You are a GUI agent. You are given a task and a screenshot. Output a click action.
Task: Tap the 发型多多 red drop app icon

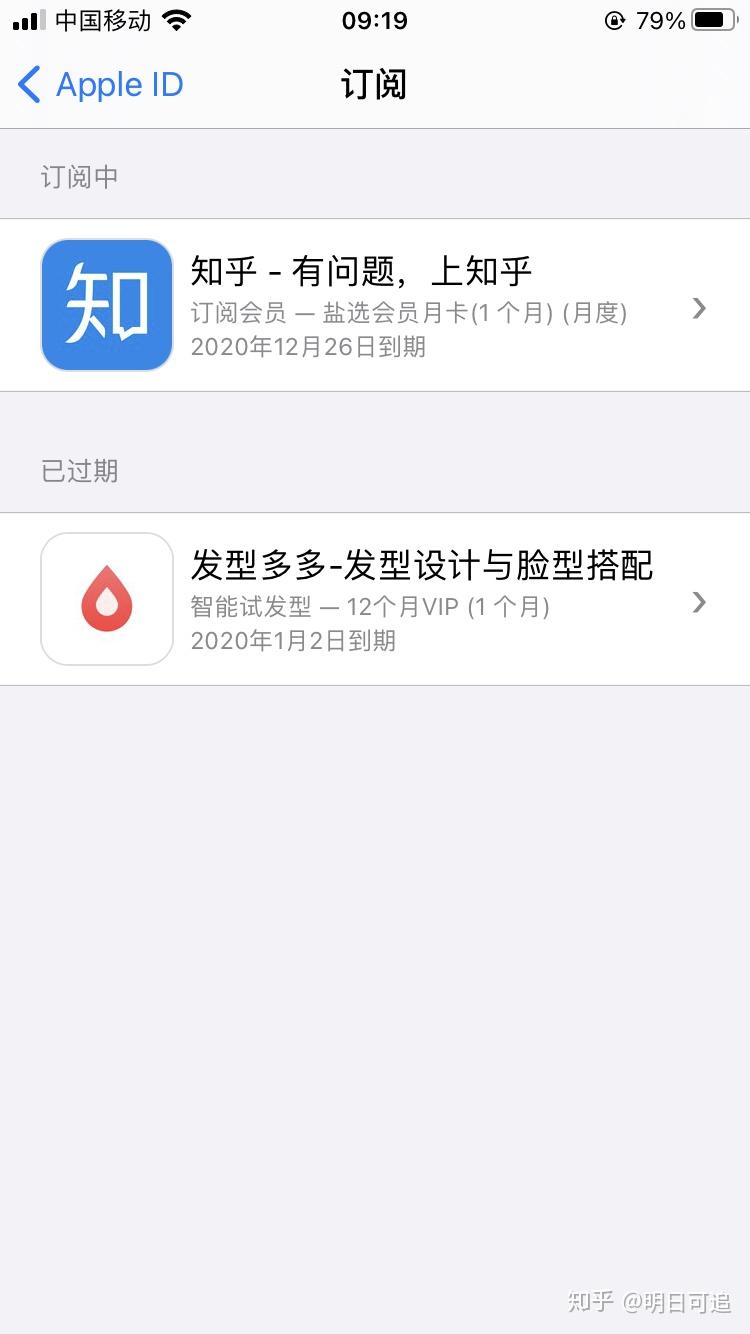point(107,598)
